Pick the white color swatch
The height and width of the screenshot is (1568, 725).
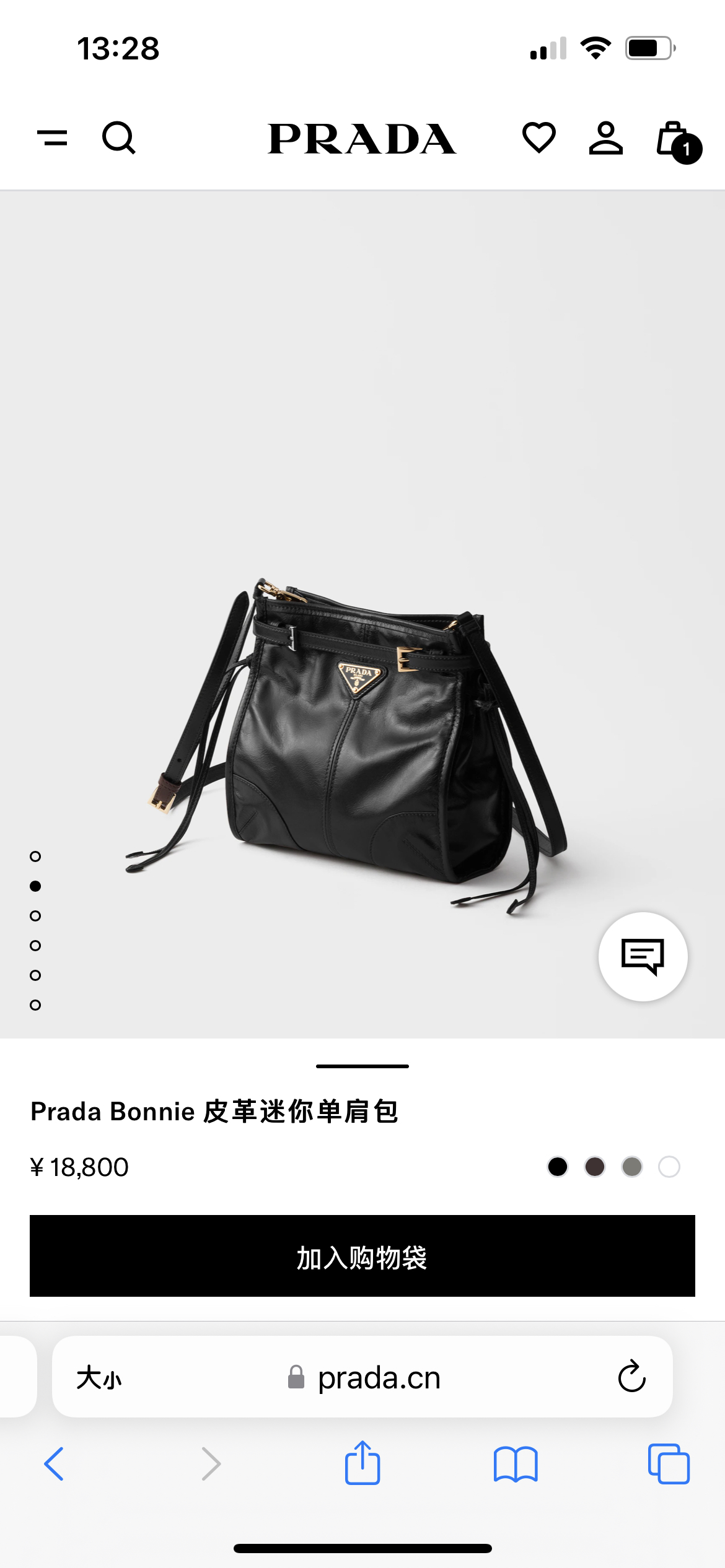669,1167
